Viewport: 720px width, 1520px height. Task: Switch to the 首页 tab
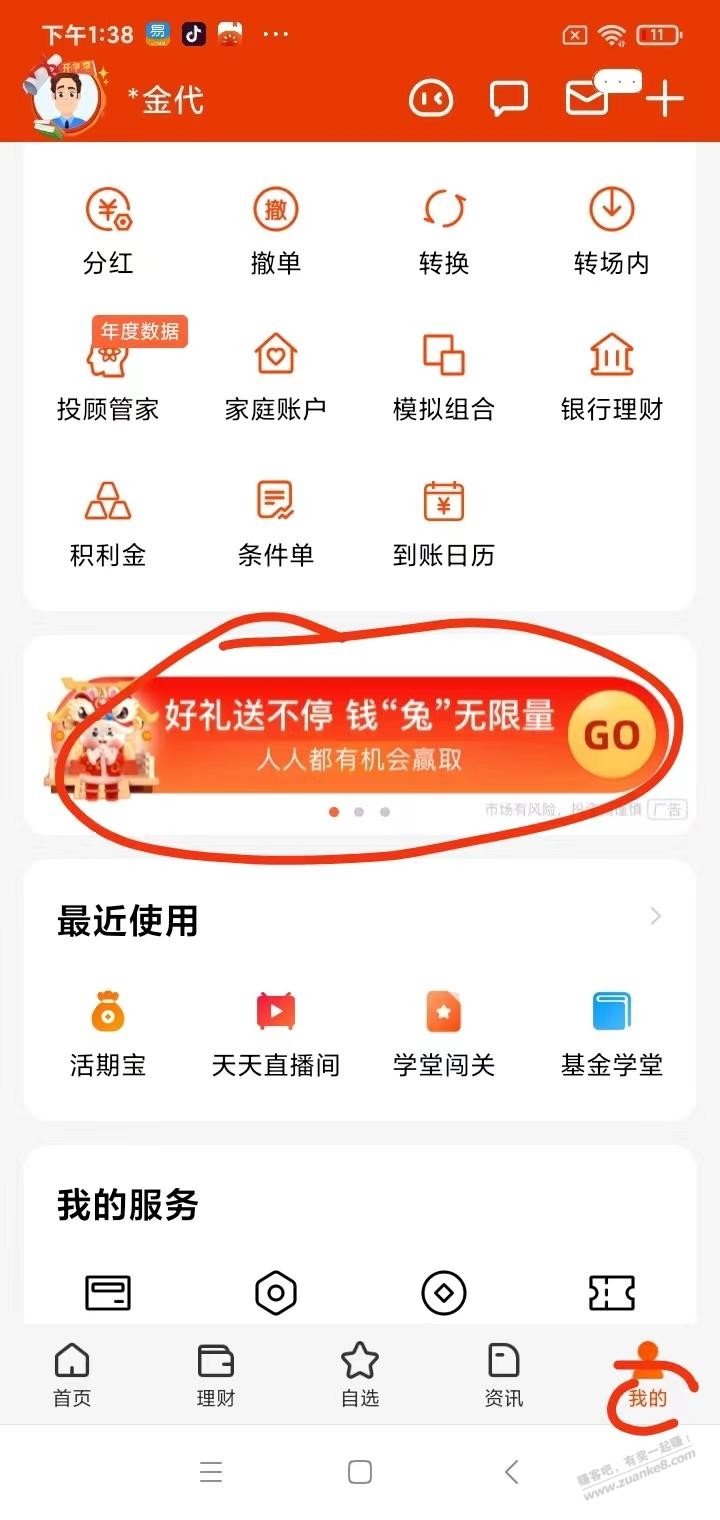pos(72,1375)
